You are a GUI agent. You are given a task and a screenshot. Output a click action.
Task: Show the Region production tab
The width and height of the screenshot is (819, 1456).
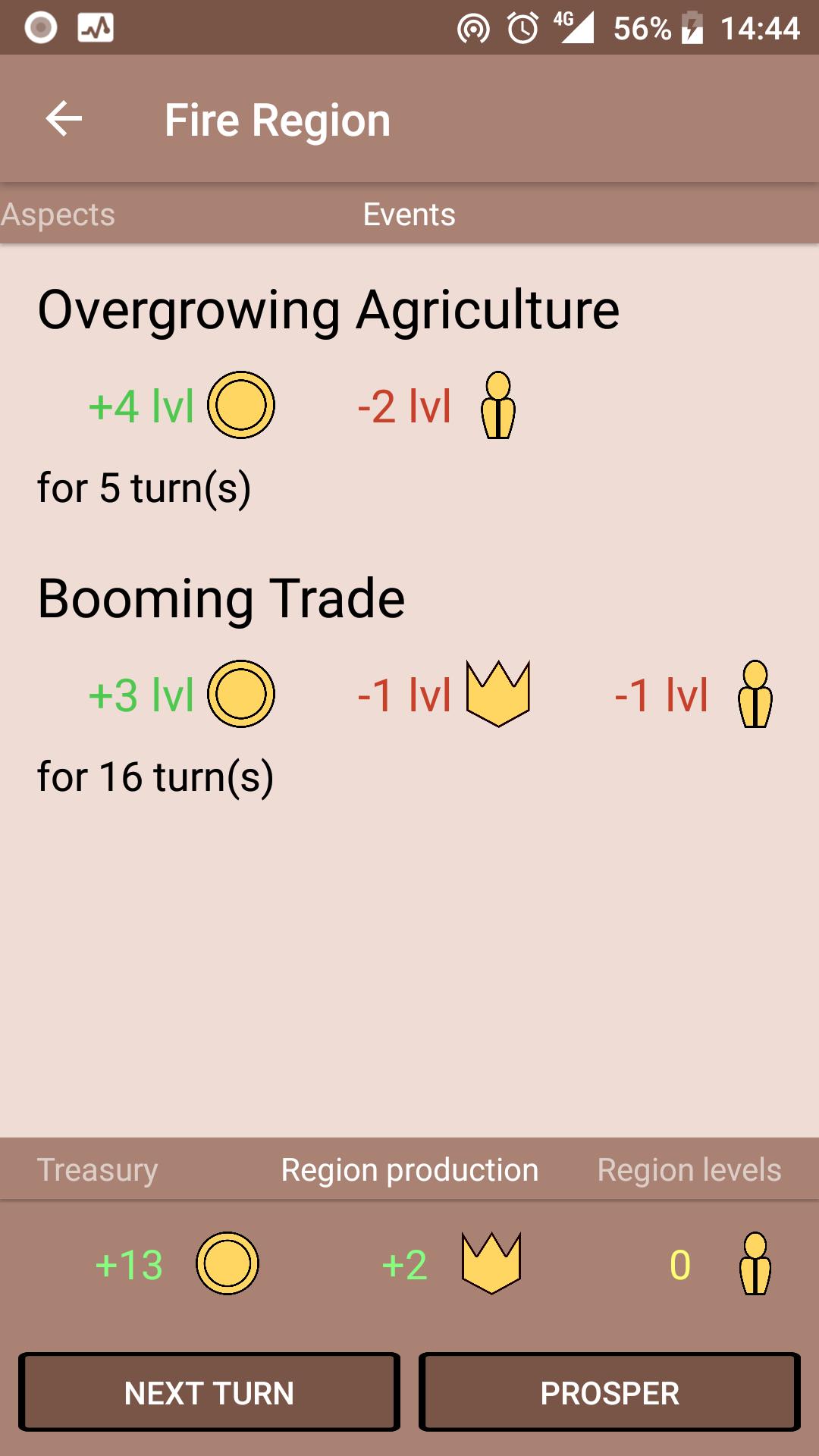409,1170
